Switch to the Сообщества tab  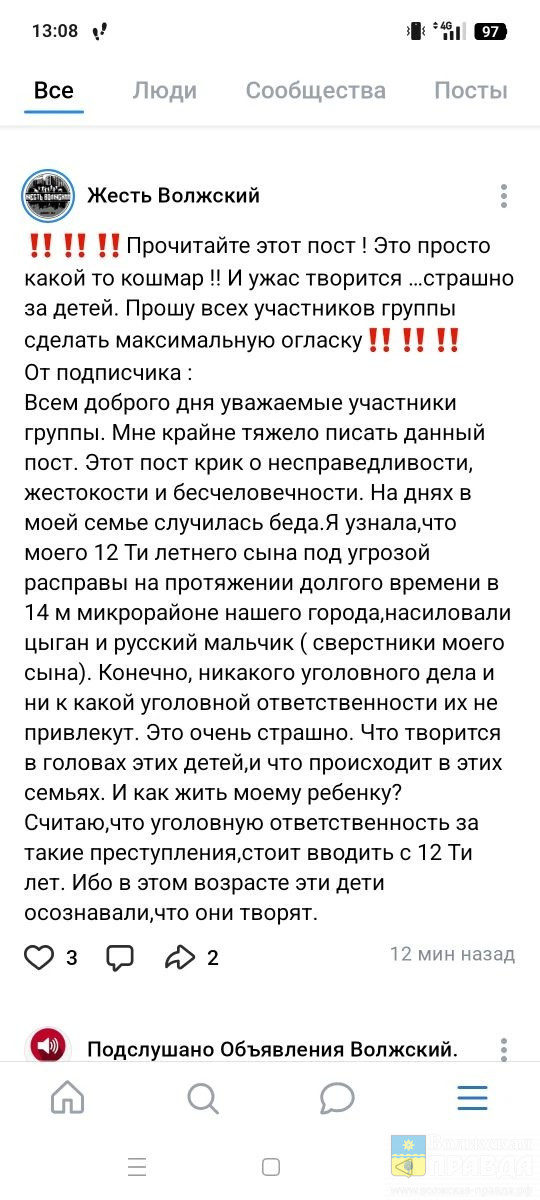click(x=315, y=91)
